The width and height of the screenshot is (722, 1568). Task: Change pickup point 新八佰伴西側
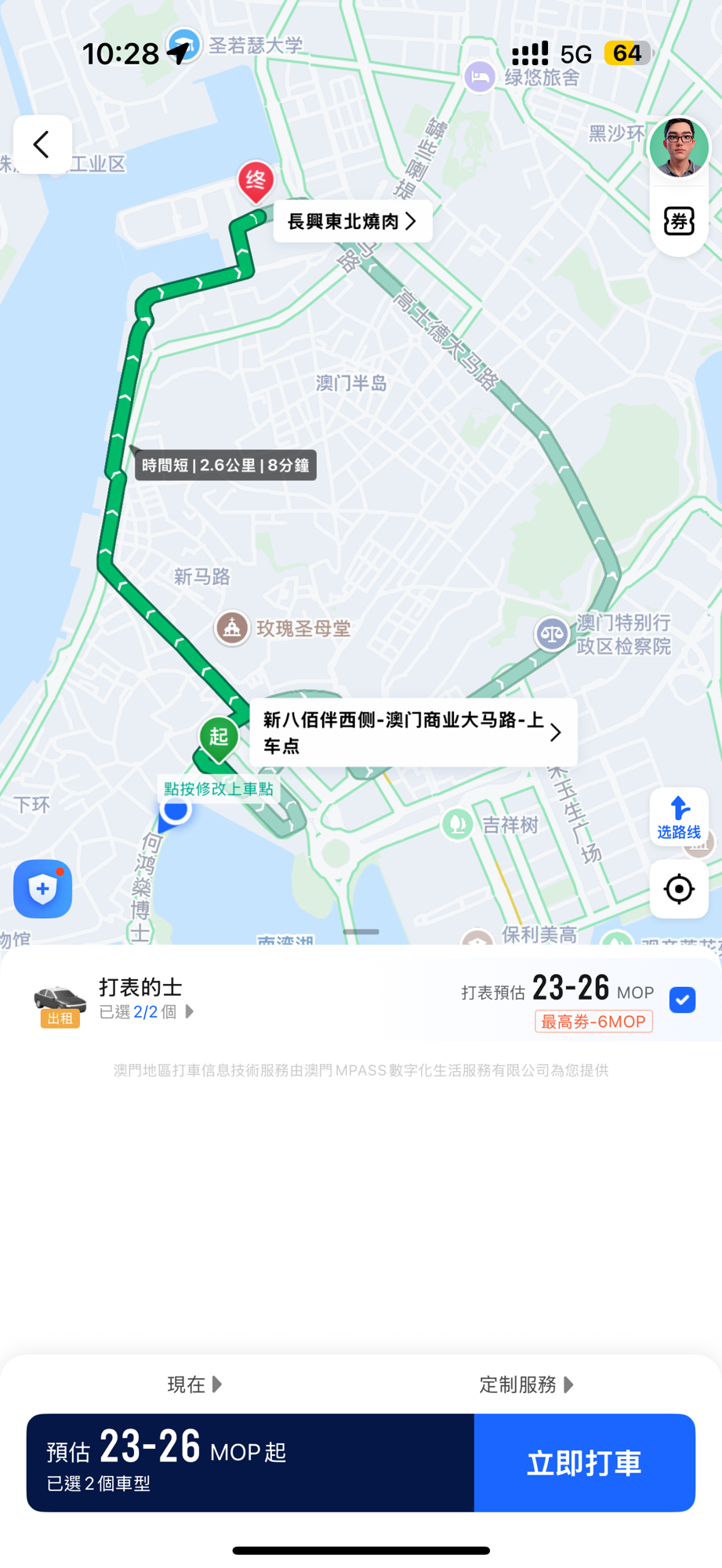click(413, 732)
